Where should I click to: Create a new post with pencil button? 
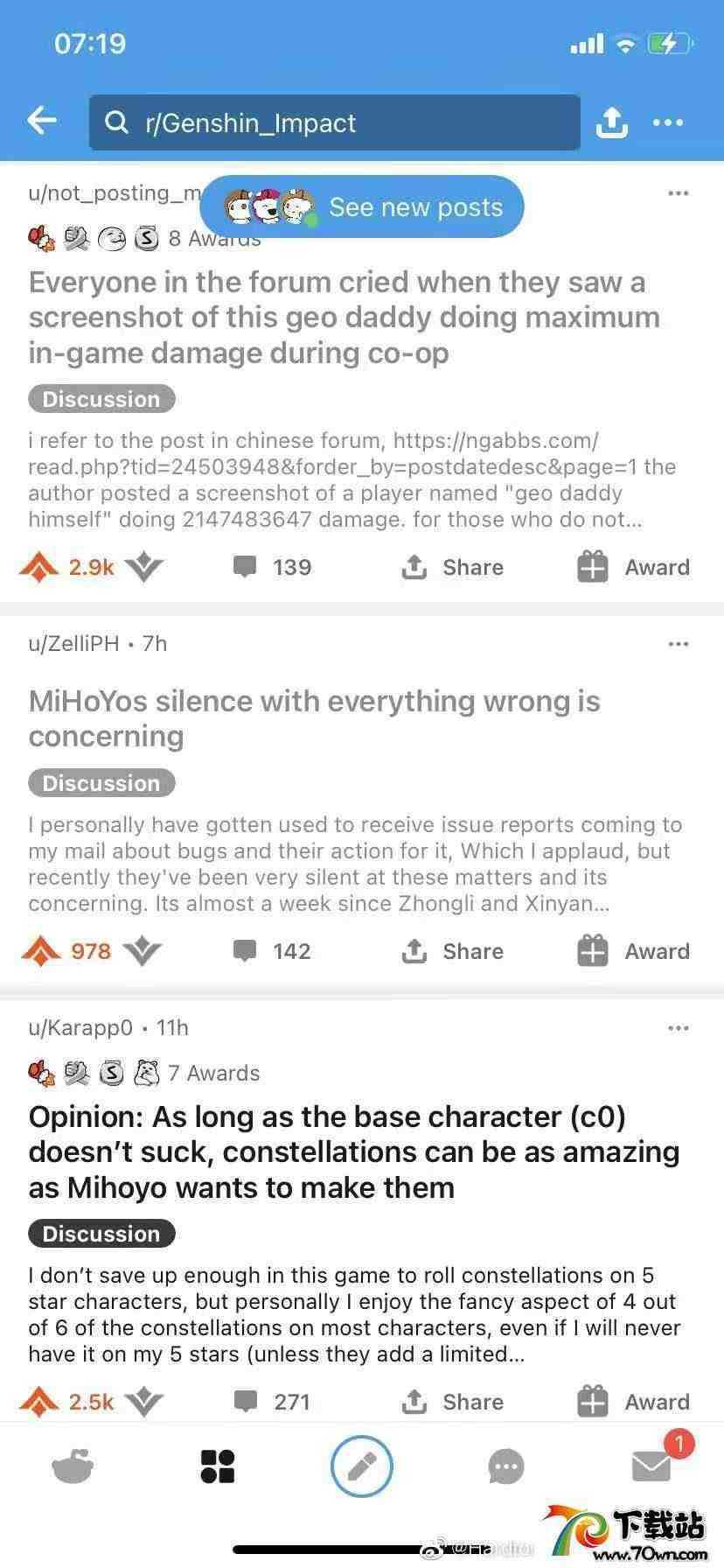(x=362, y=1466)
